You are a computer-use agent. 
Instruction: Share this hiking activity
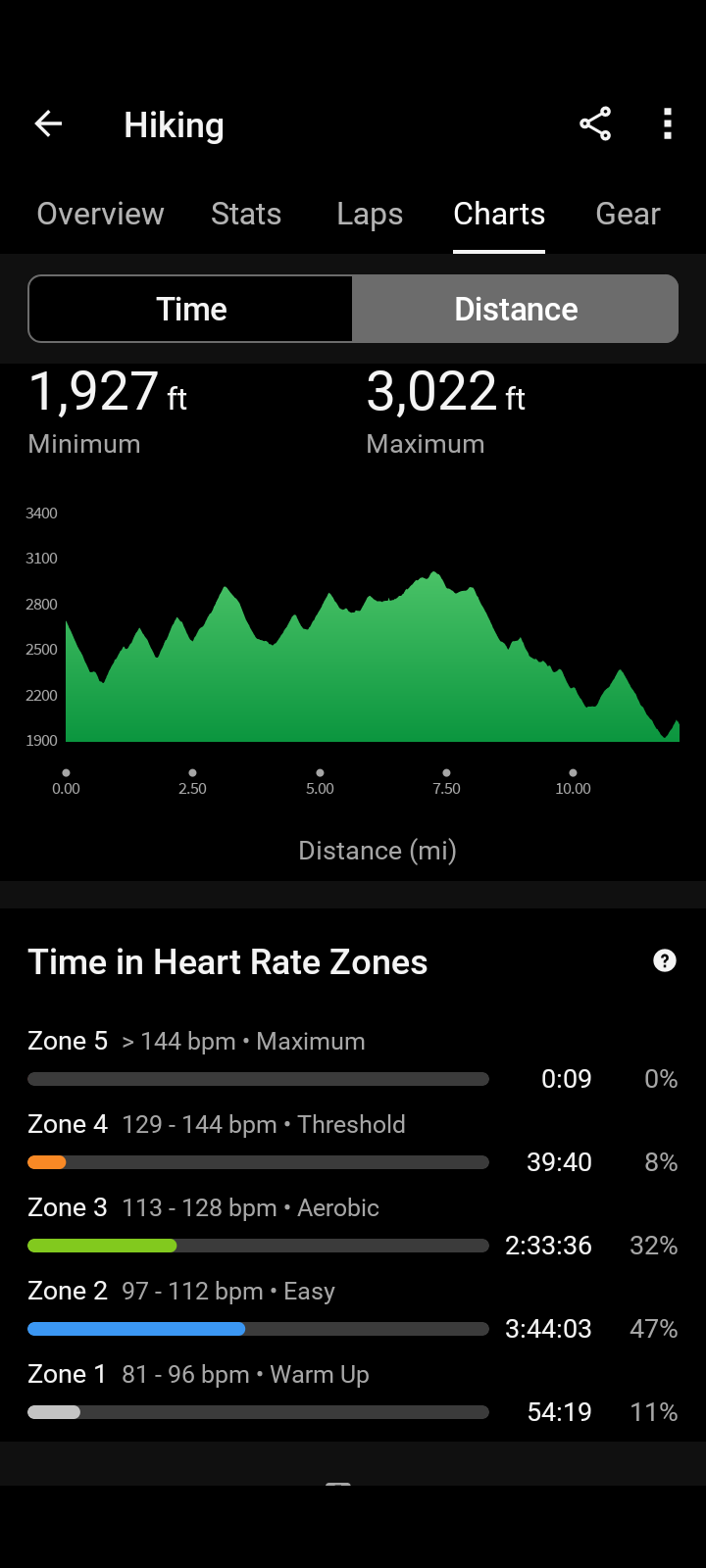595,124
